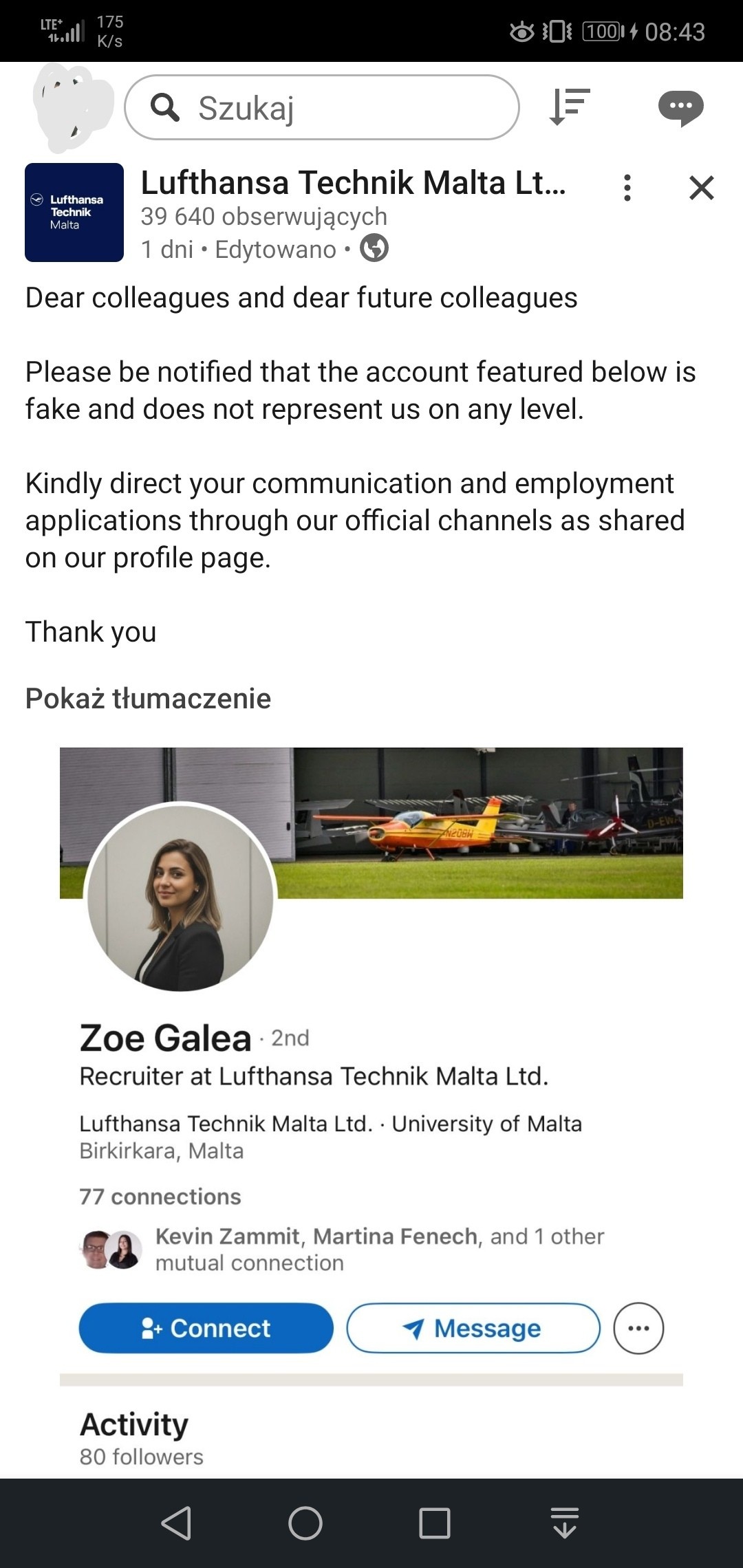Tap the Szukaj search box
The width and height of the screenshot is (743, 1568).
pyautogui.click(x=321, y=108)
